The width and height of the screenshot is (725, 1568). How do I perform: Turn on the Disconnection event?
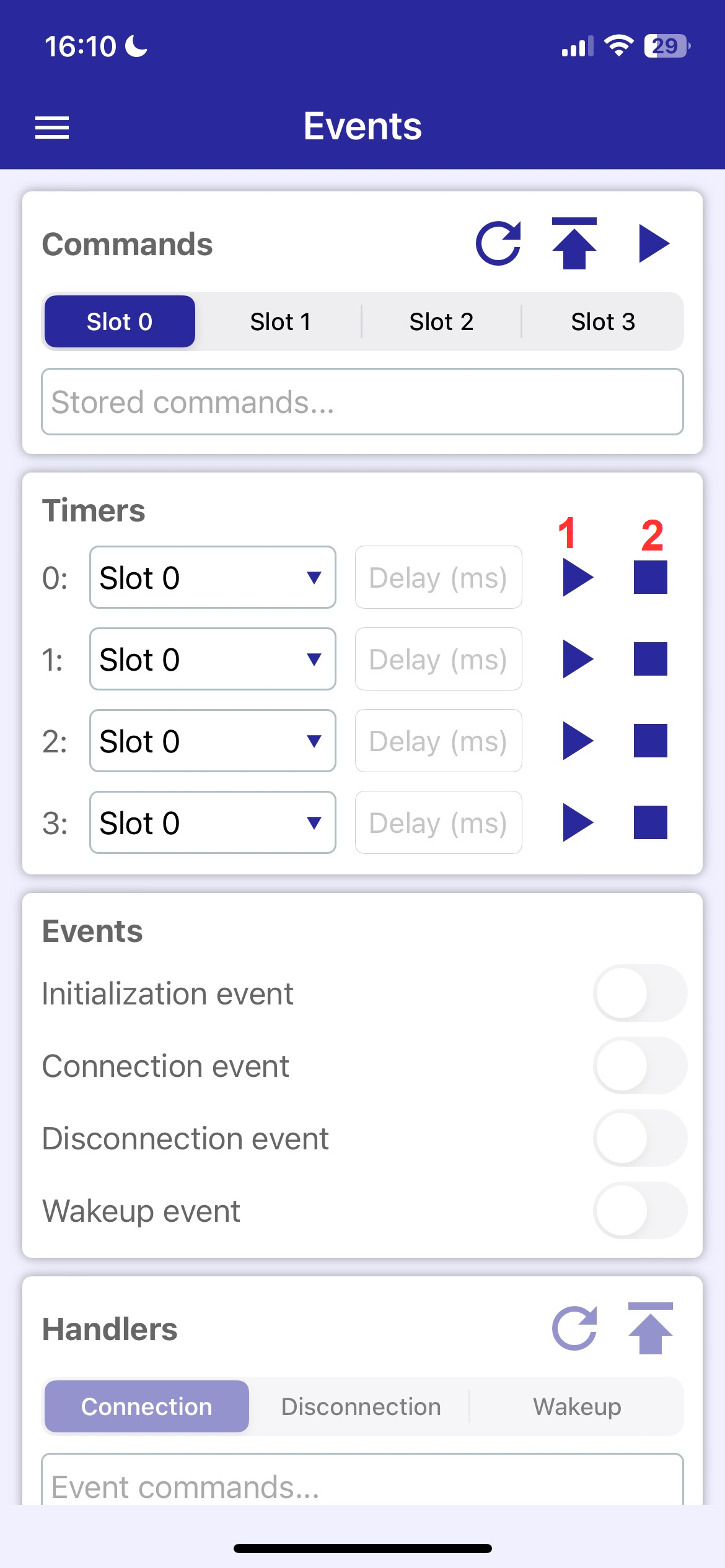640,1138
